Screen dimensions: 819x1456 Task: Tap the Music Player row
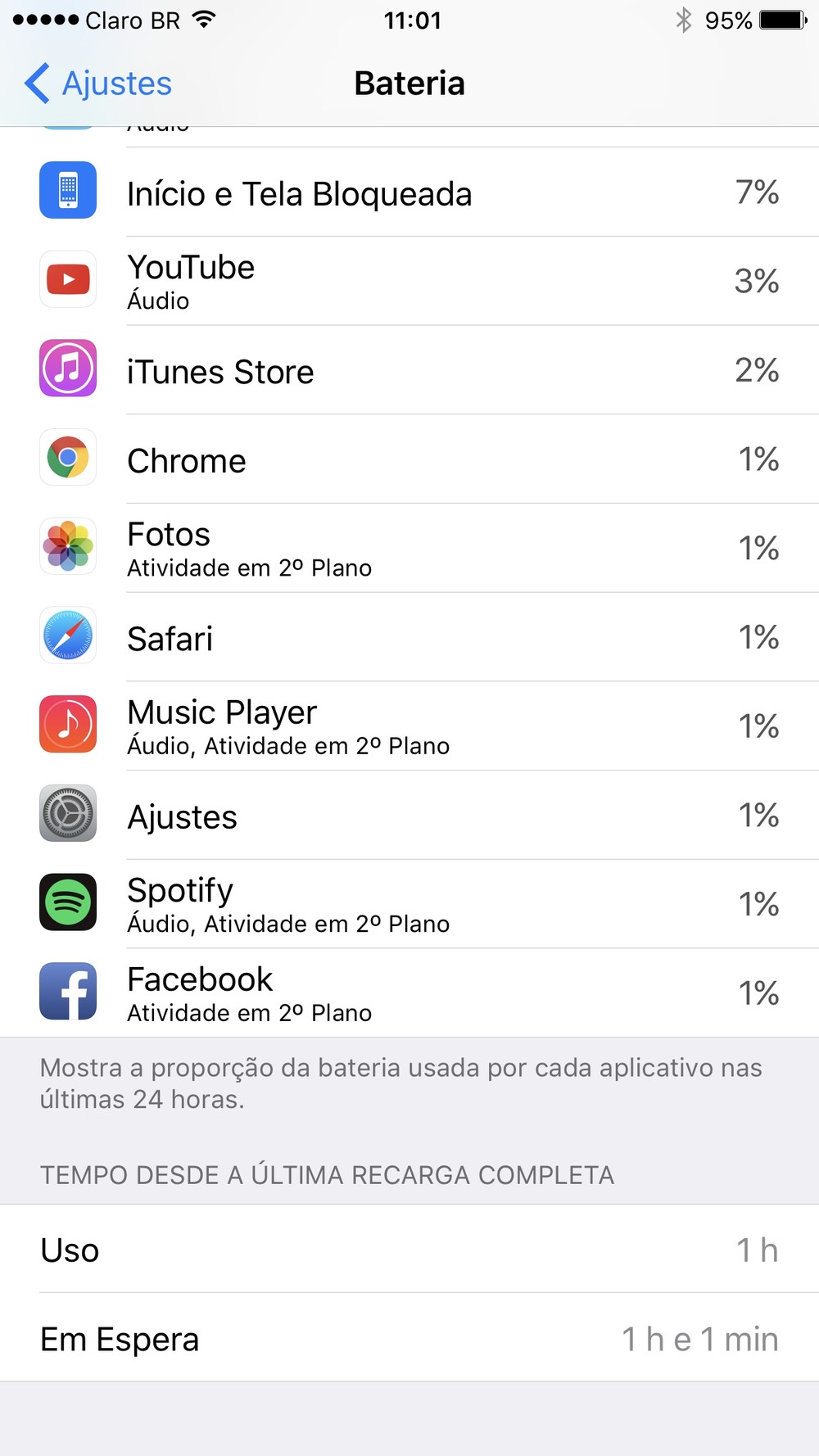tap(409, 726)
